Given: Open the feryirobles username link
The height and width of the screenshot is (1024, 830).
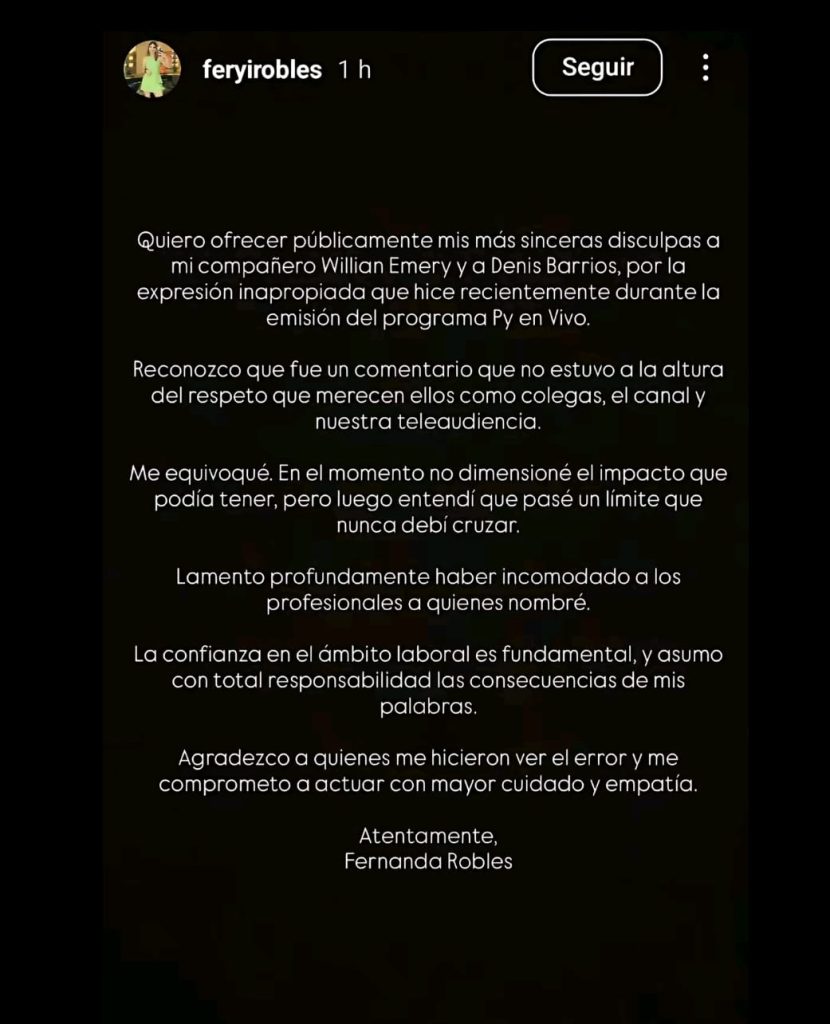Looking at the screenshot, I should (x=261, y=70).
